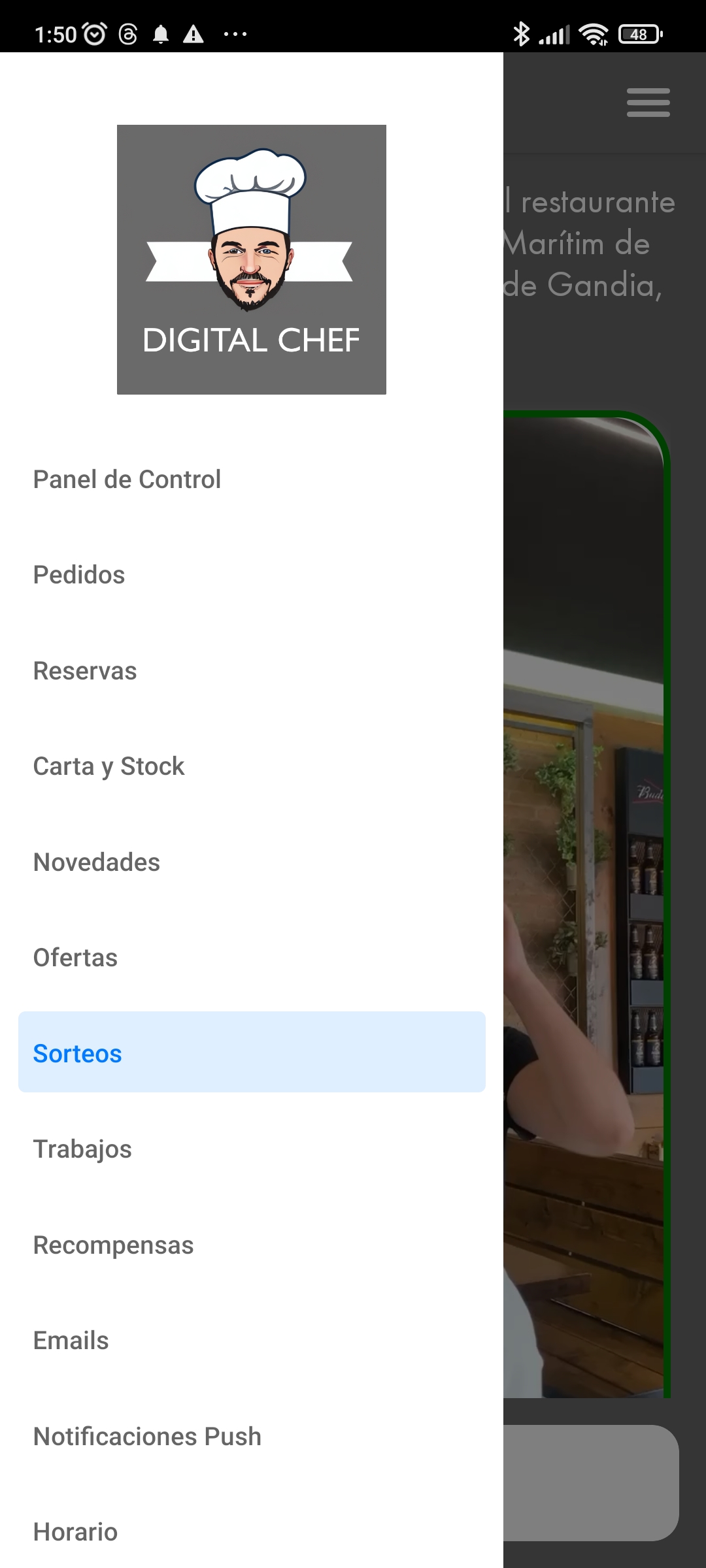The height and width of the screenshot is (1568, 706).
Task: Open Emails
Action: coord(71,1341)
